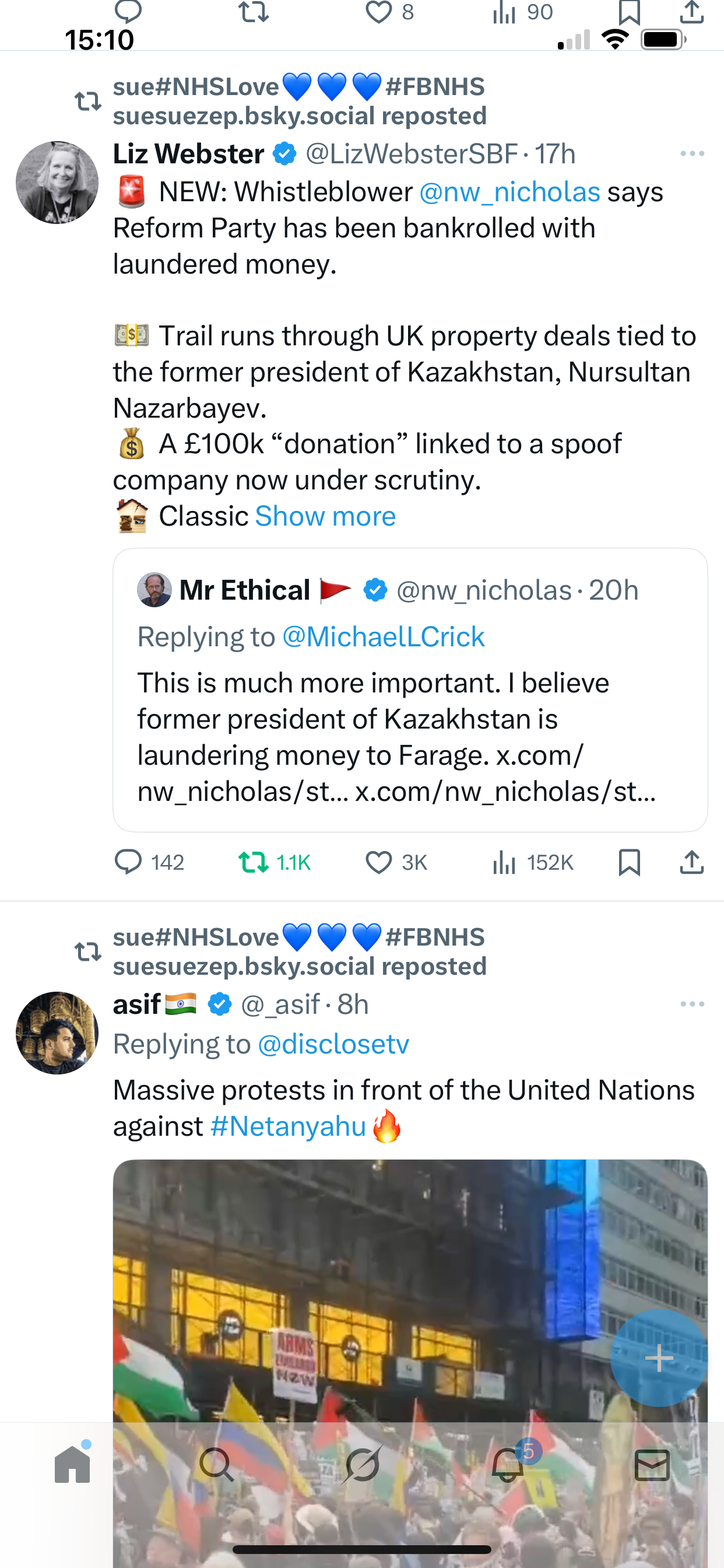Open overflow menu on asif's post

pos(692,1005)
